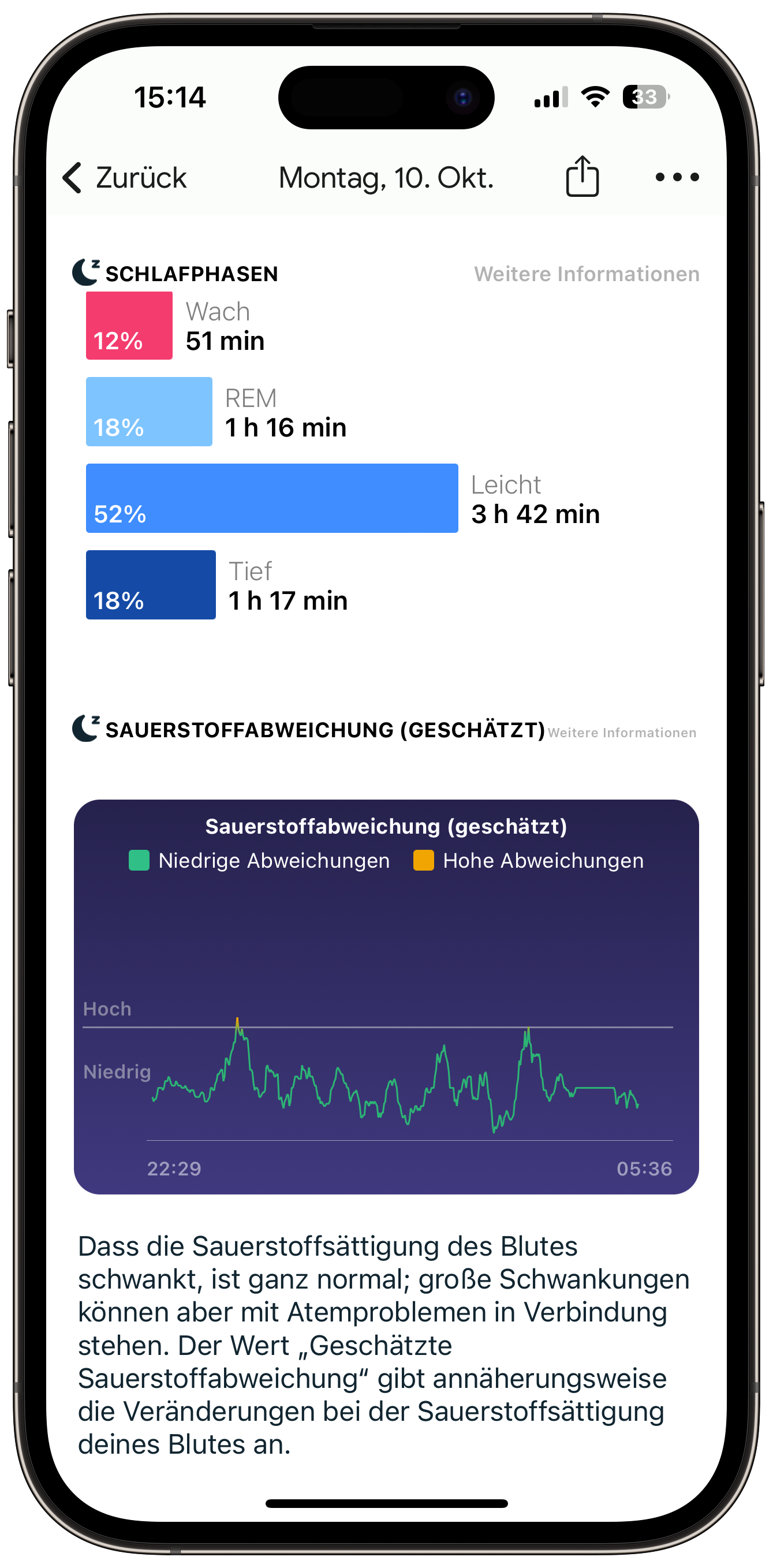Open Weitere Informationen for Sauerstoffabweichung
Image resolution: width=773 pixels, height=1568 pixels.
[x=622, y=732]
